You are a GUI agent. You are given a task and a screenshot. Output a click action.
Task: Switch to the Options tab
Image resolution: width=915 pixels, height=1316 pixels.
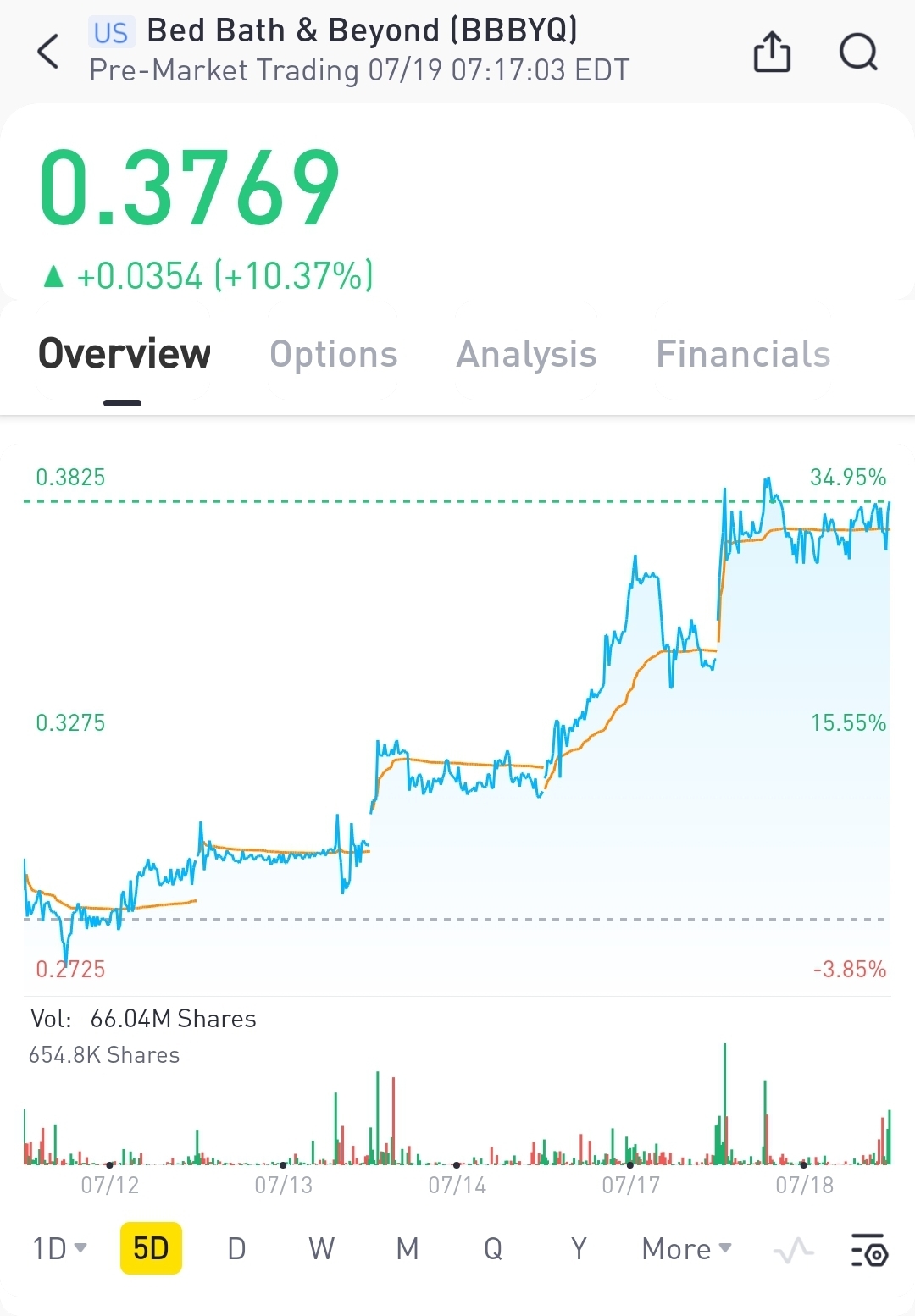point(334,354)
